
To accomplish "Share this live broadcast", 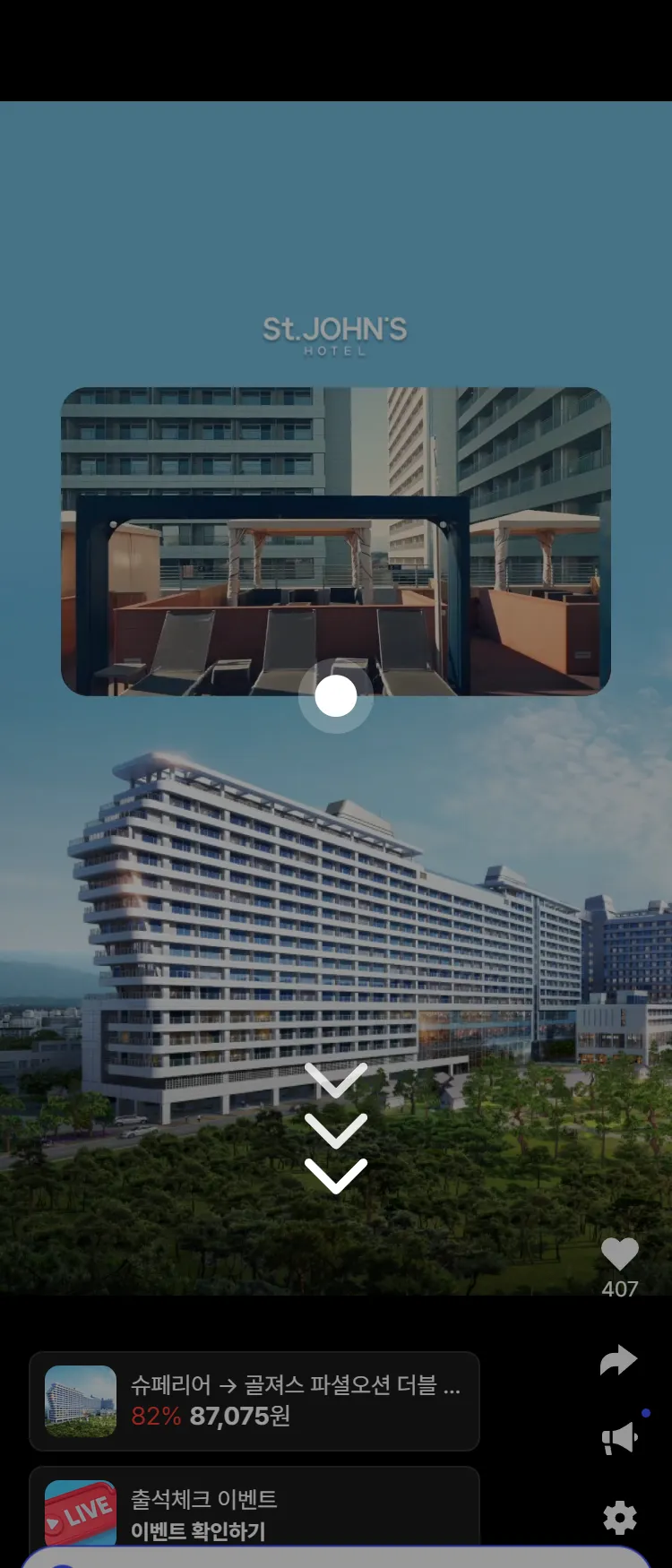I will coord(618,1361).
